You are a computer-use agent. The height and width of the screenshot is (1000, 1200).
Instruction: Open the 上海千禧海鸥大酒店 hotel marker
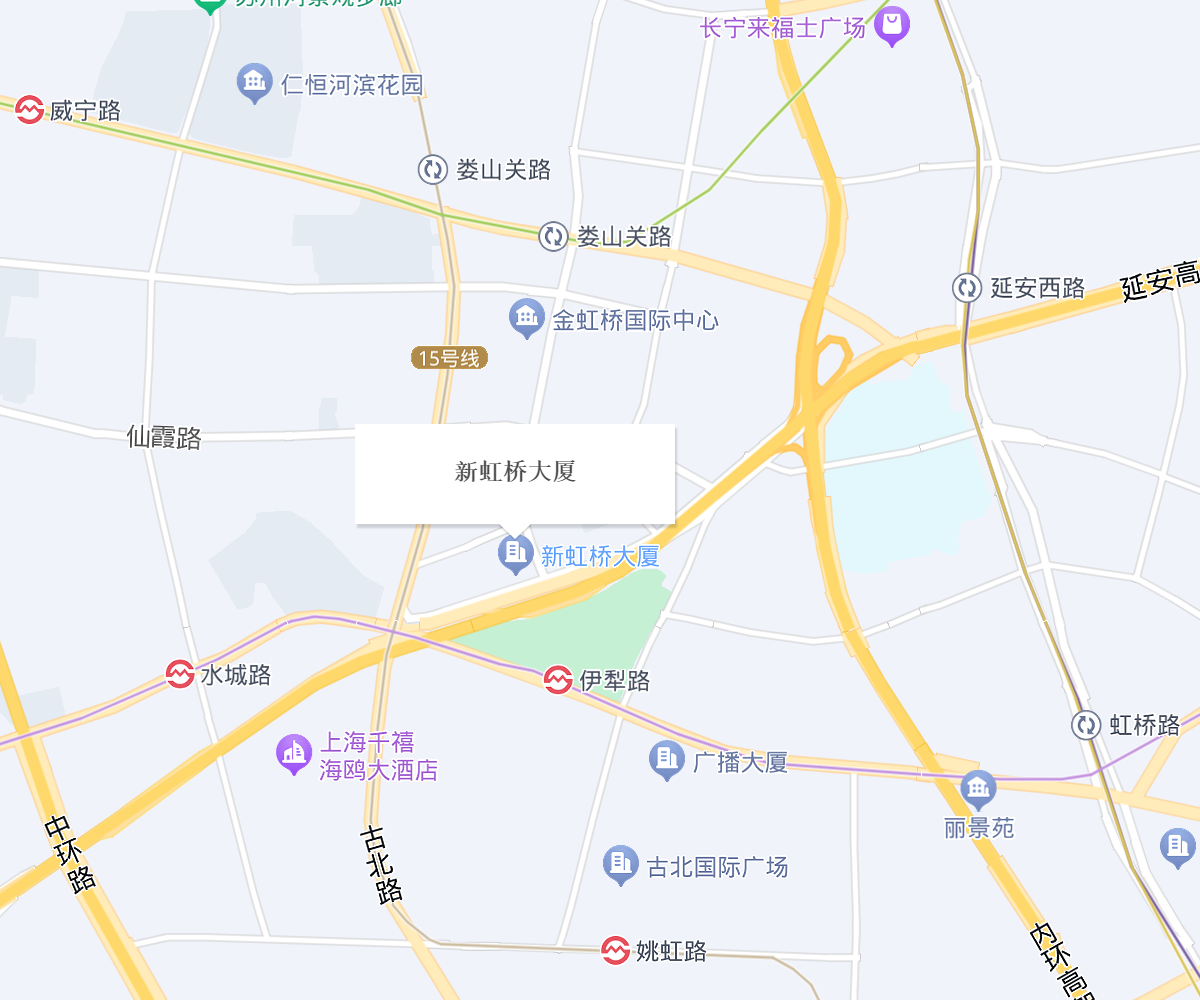coord(293,753)
